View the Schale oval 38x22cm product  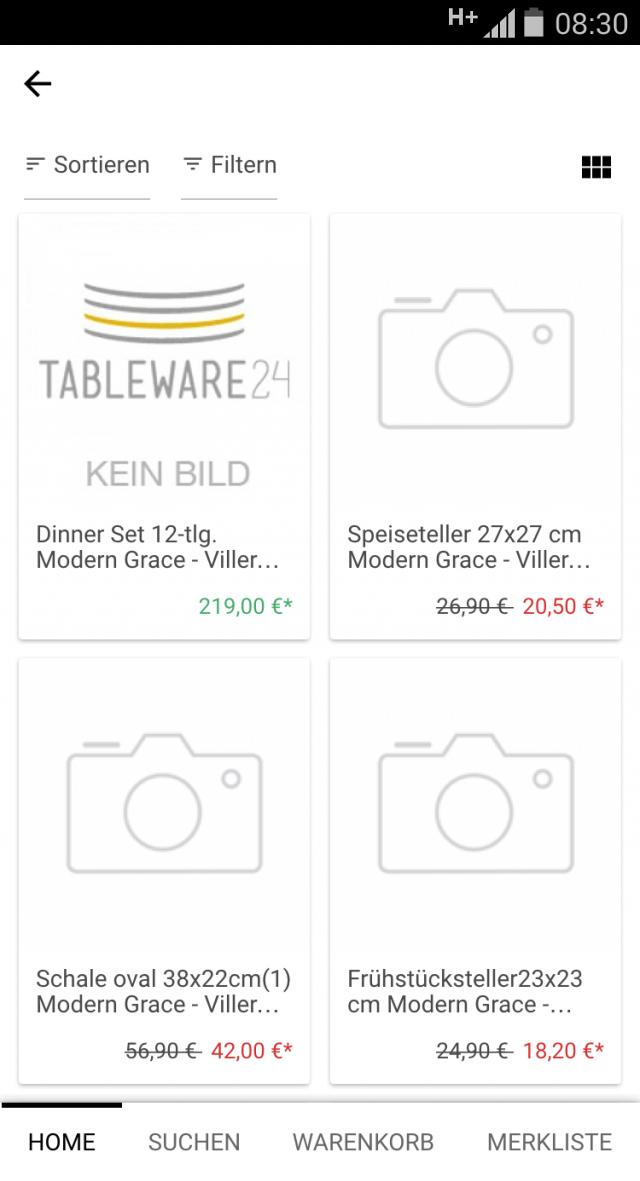(164, 871)
